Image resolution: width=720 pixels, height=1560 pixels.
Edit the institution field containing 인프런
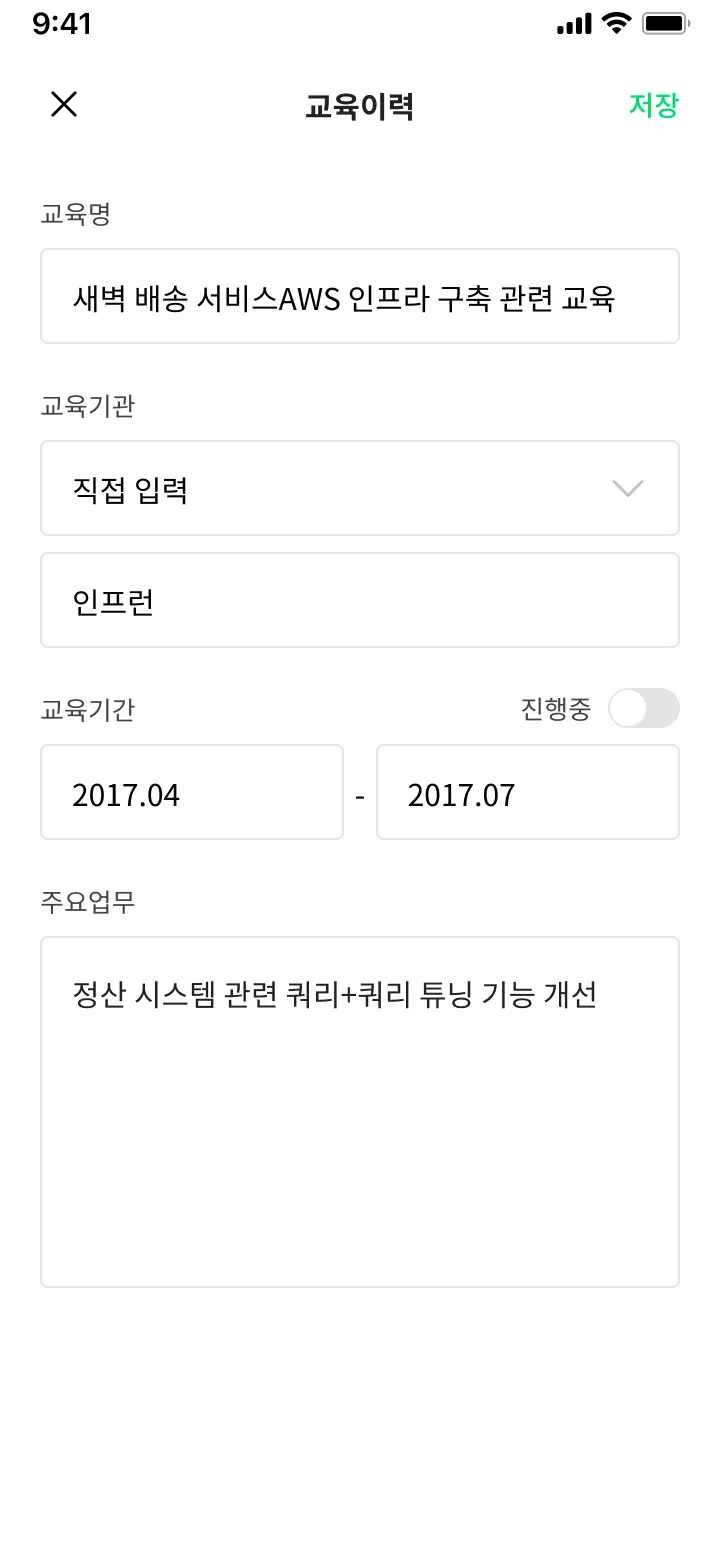click(x=360, y=600)
